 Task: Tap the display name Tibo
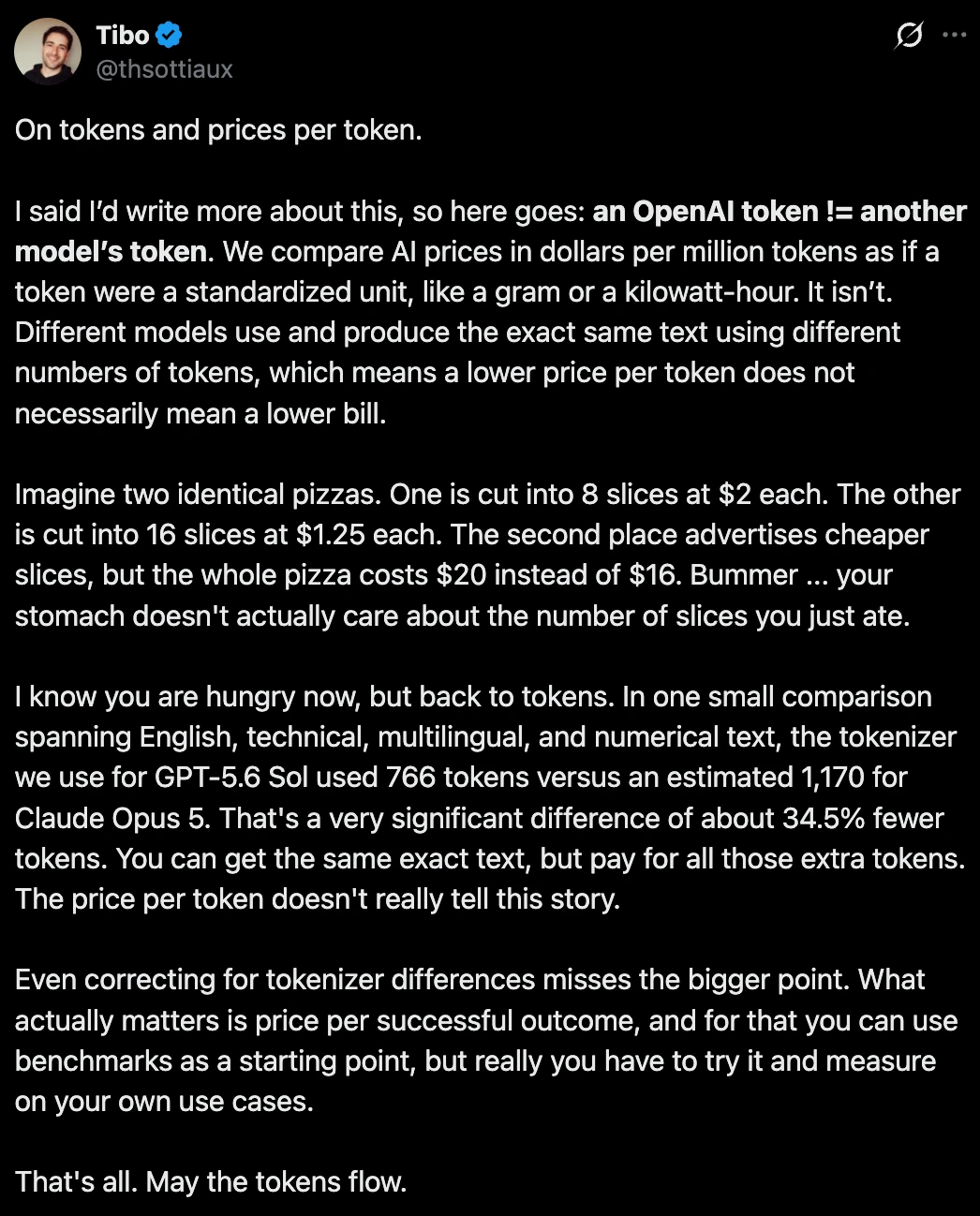123,36
